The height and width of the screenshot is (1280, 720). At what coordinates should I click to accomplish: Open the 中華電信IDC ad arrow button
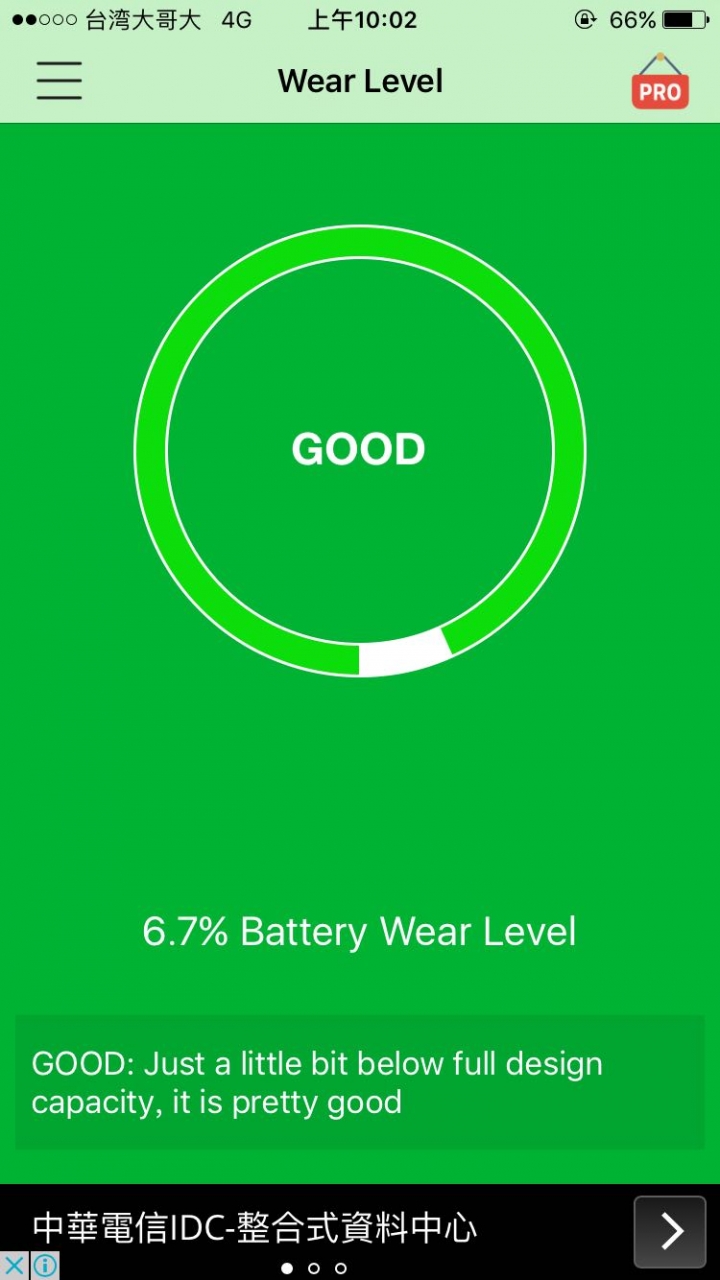click(669, 1231)
